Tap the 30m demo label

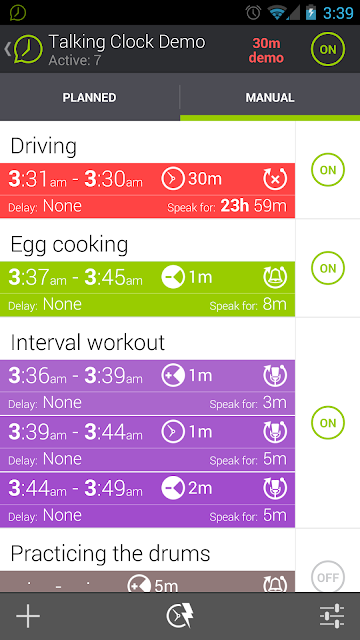click(266, 50)
